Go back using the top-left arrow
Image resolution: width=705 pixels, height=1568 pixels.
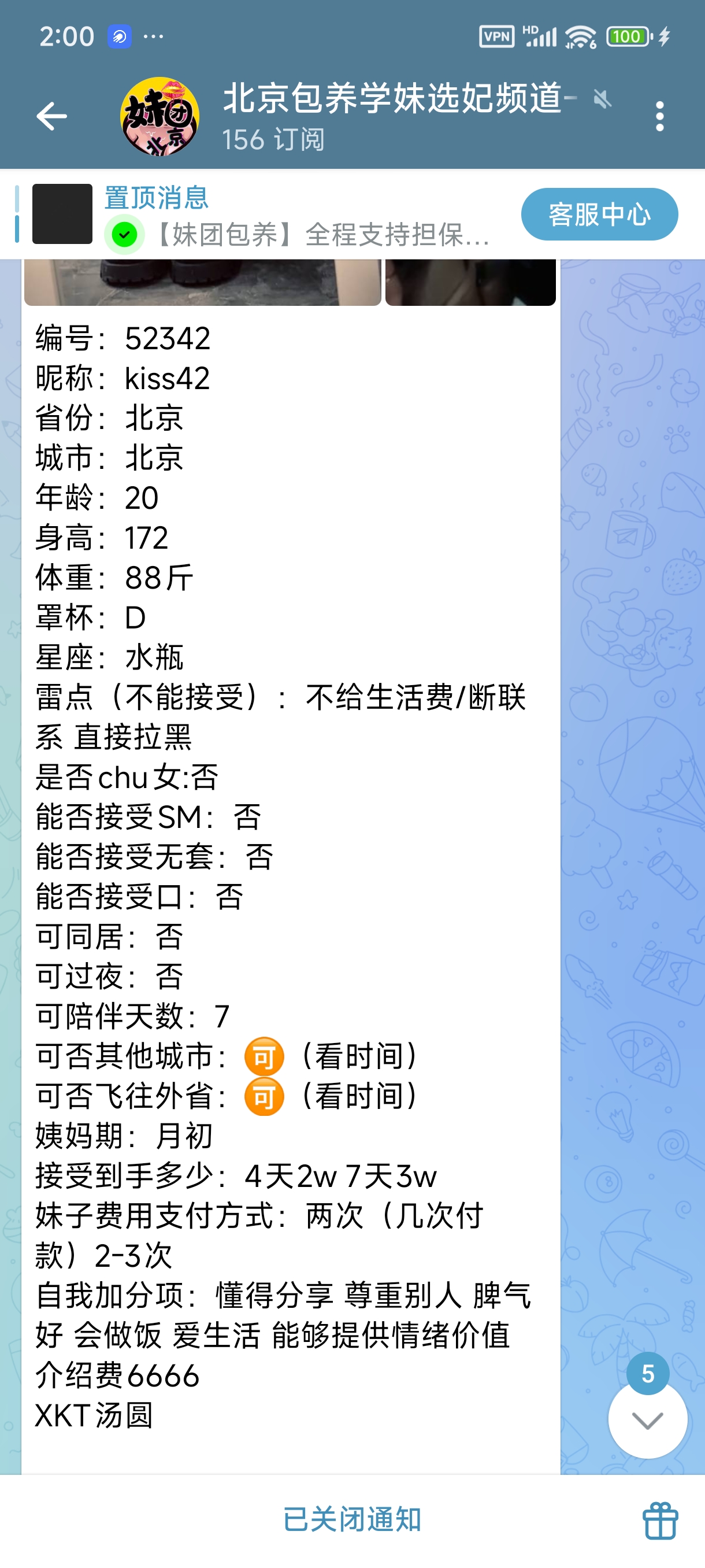tap(51, 116)
